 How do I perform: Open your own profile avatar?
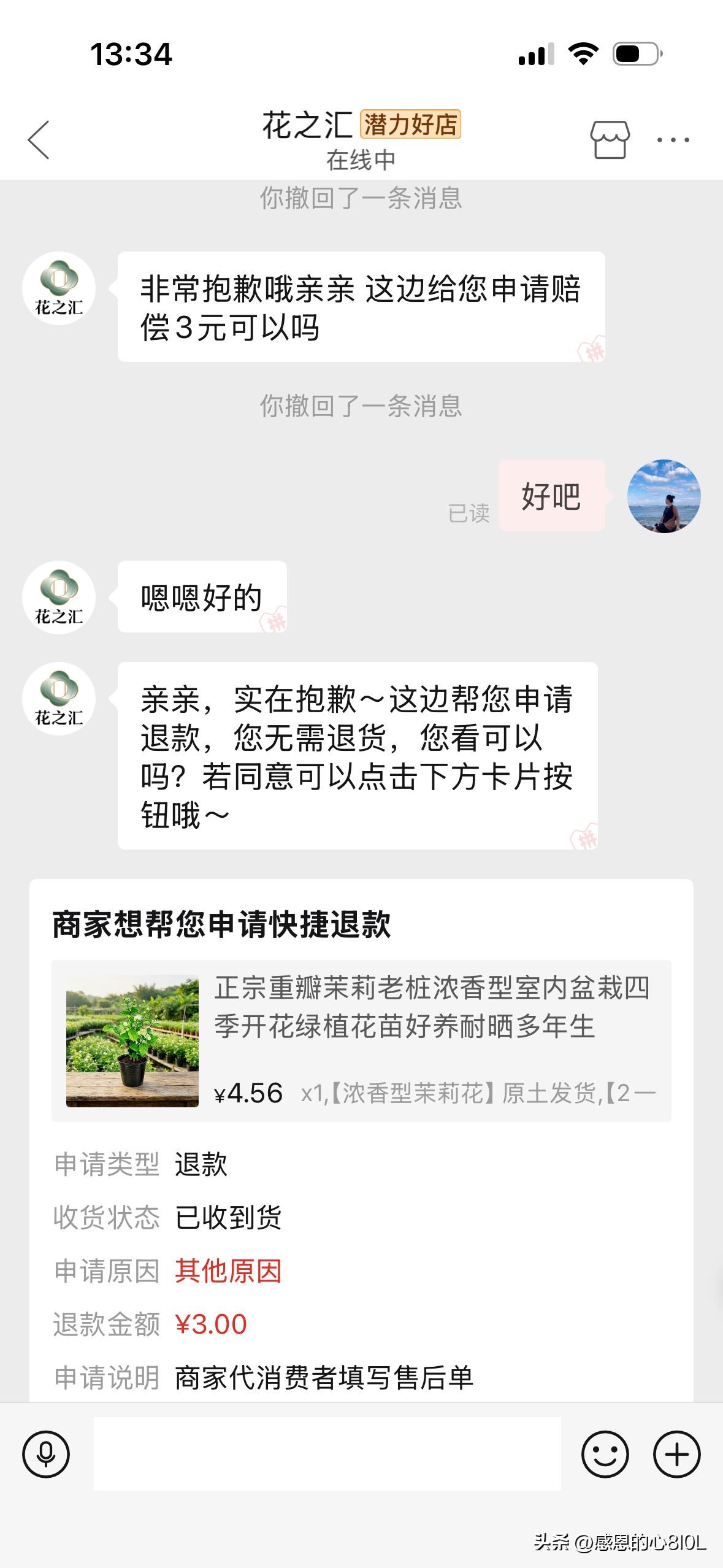(664, 496)
